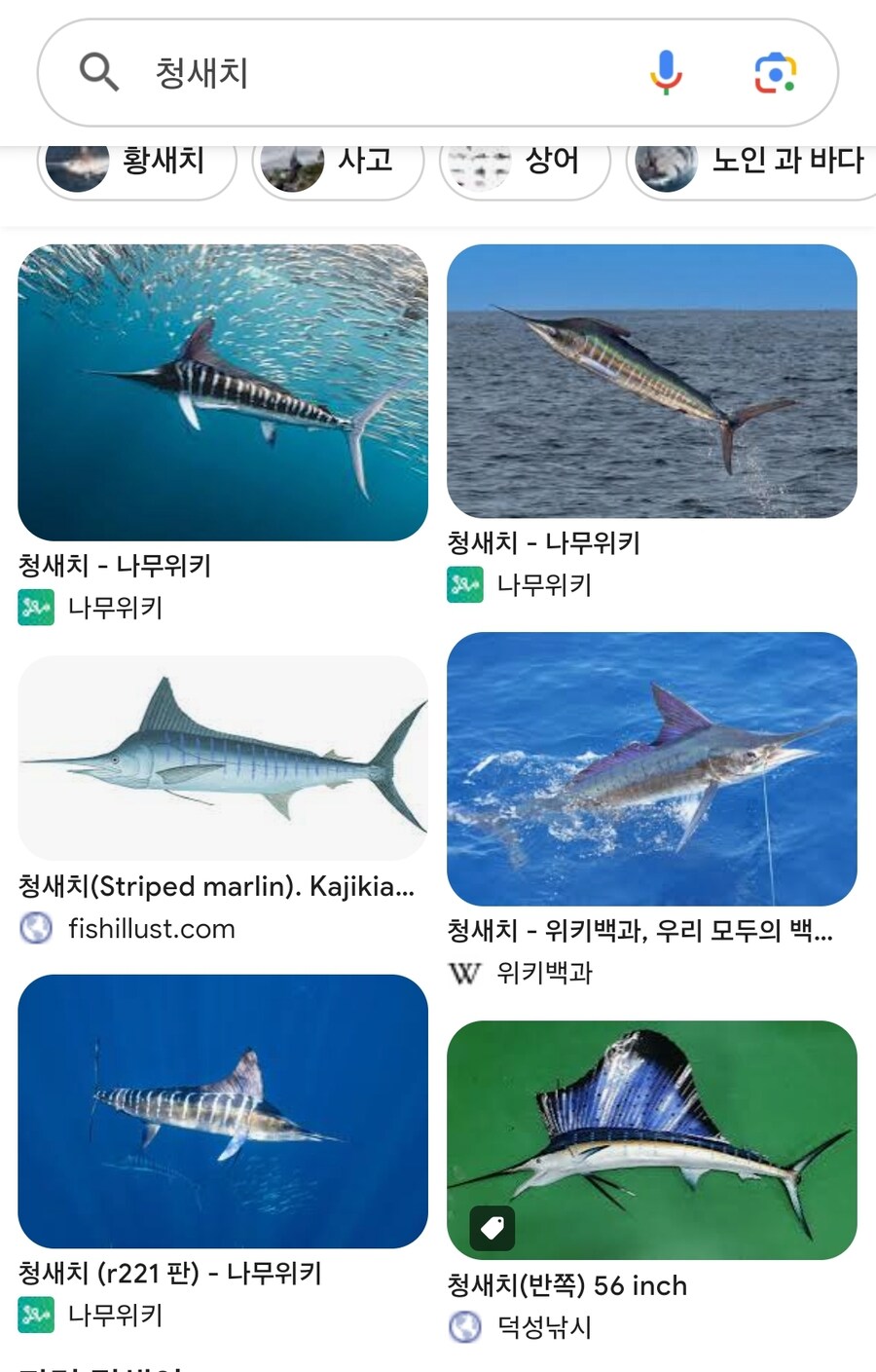The image size is (876, 1372).
Task: Select the 황새치 suggestion chip
Action: pyautogui.click(x=137, y=166)
